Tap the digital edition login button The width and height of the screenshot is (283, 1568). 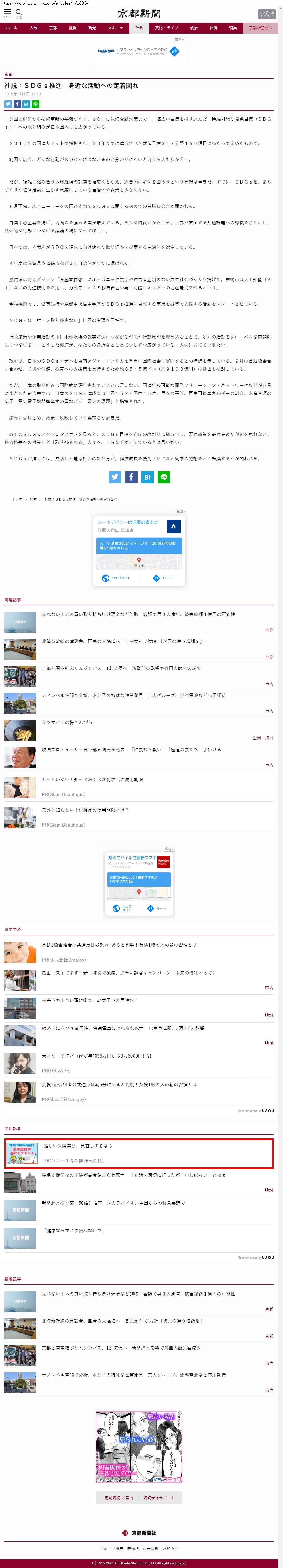tap(267, 14)
